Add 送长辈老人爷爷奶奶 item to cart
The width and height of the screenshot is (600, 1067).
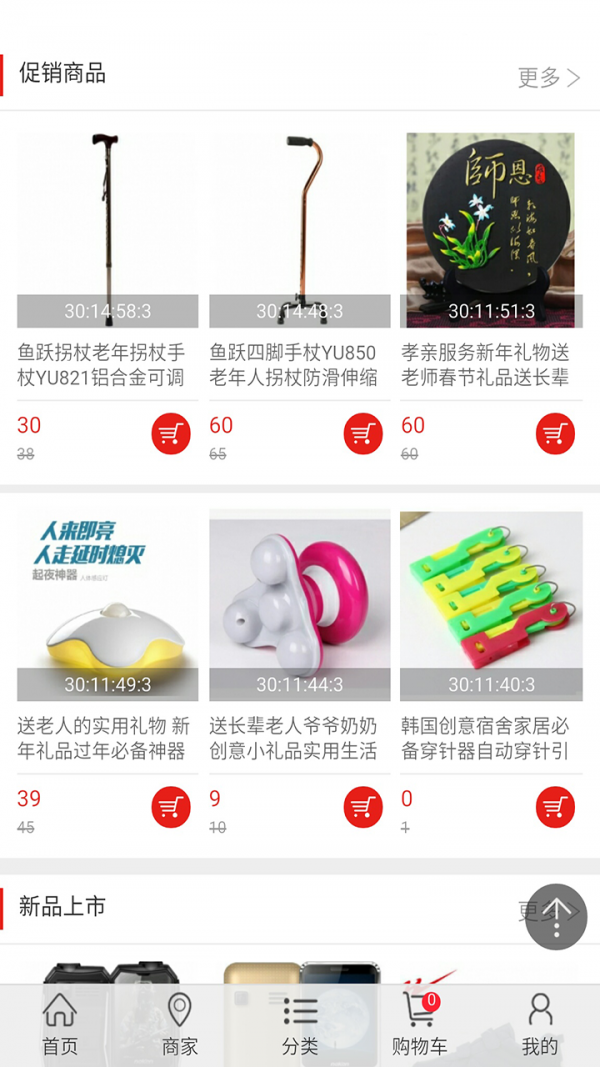point(363,807)
